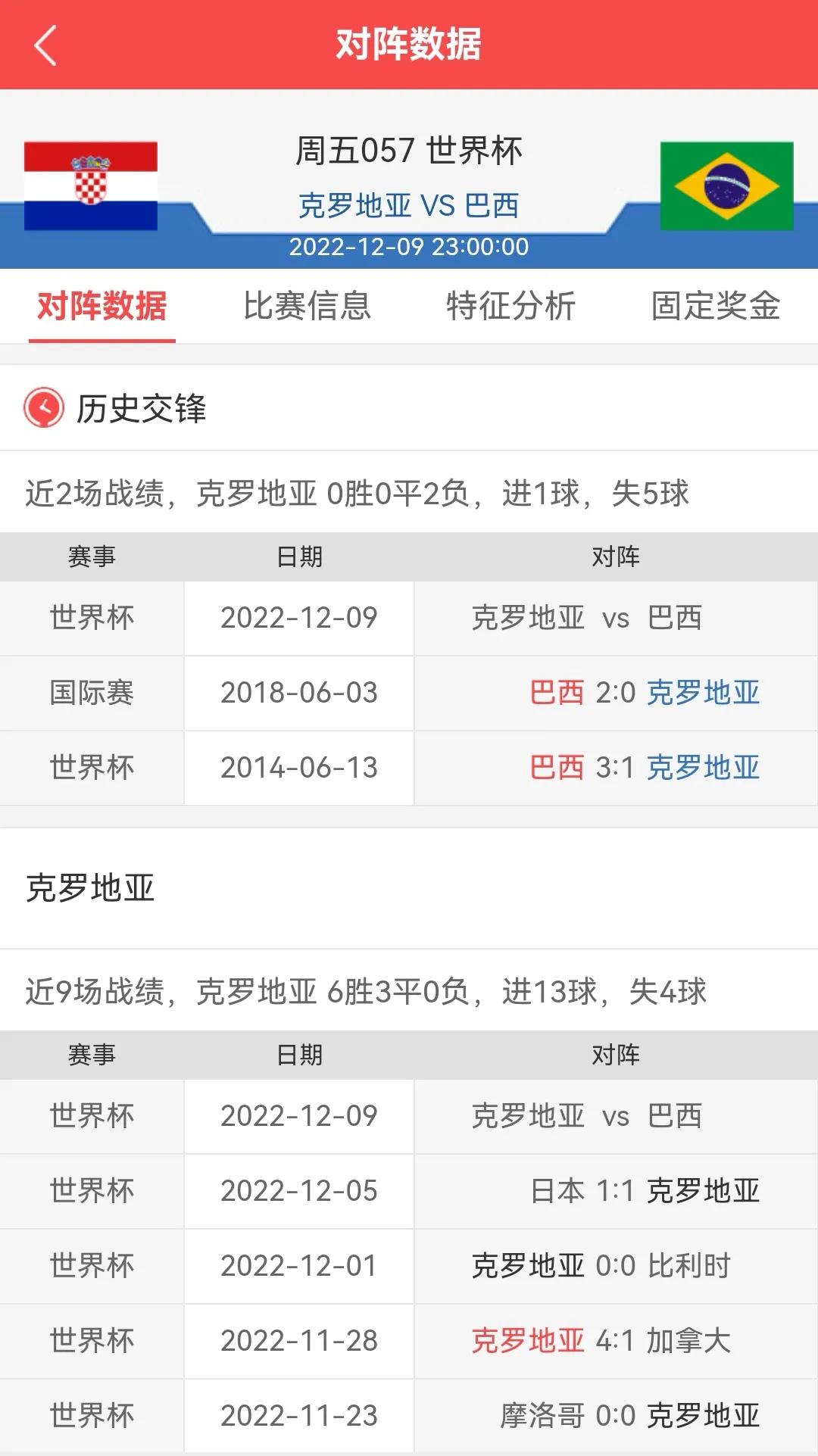The image size is (818, 1456).
Task: Click the back arrow at top left
Action: (45, 47)
